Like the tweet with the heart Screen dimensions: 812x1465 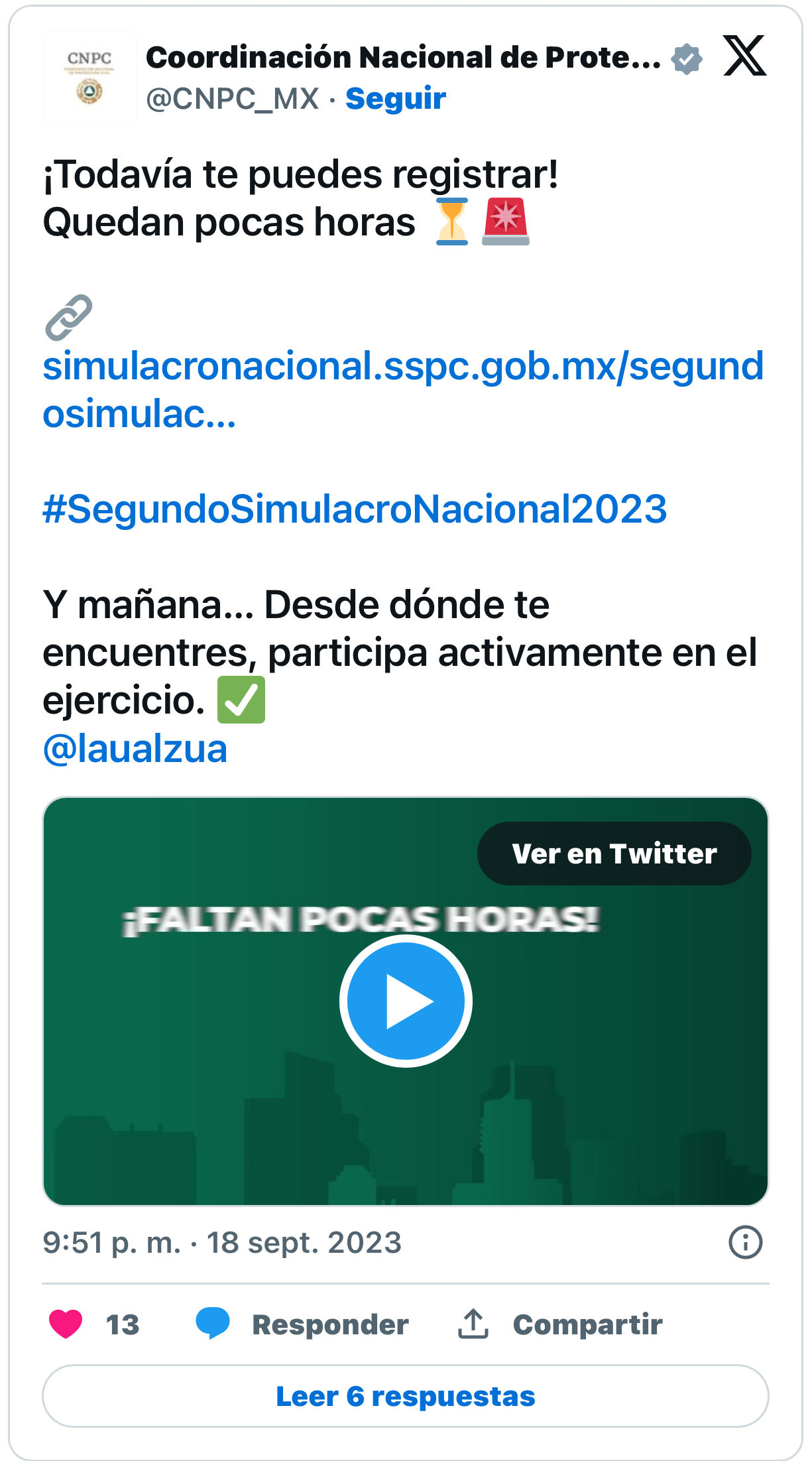[x=66, y=1324]
